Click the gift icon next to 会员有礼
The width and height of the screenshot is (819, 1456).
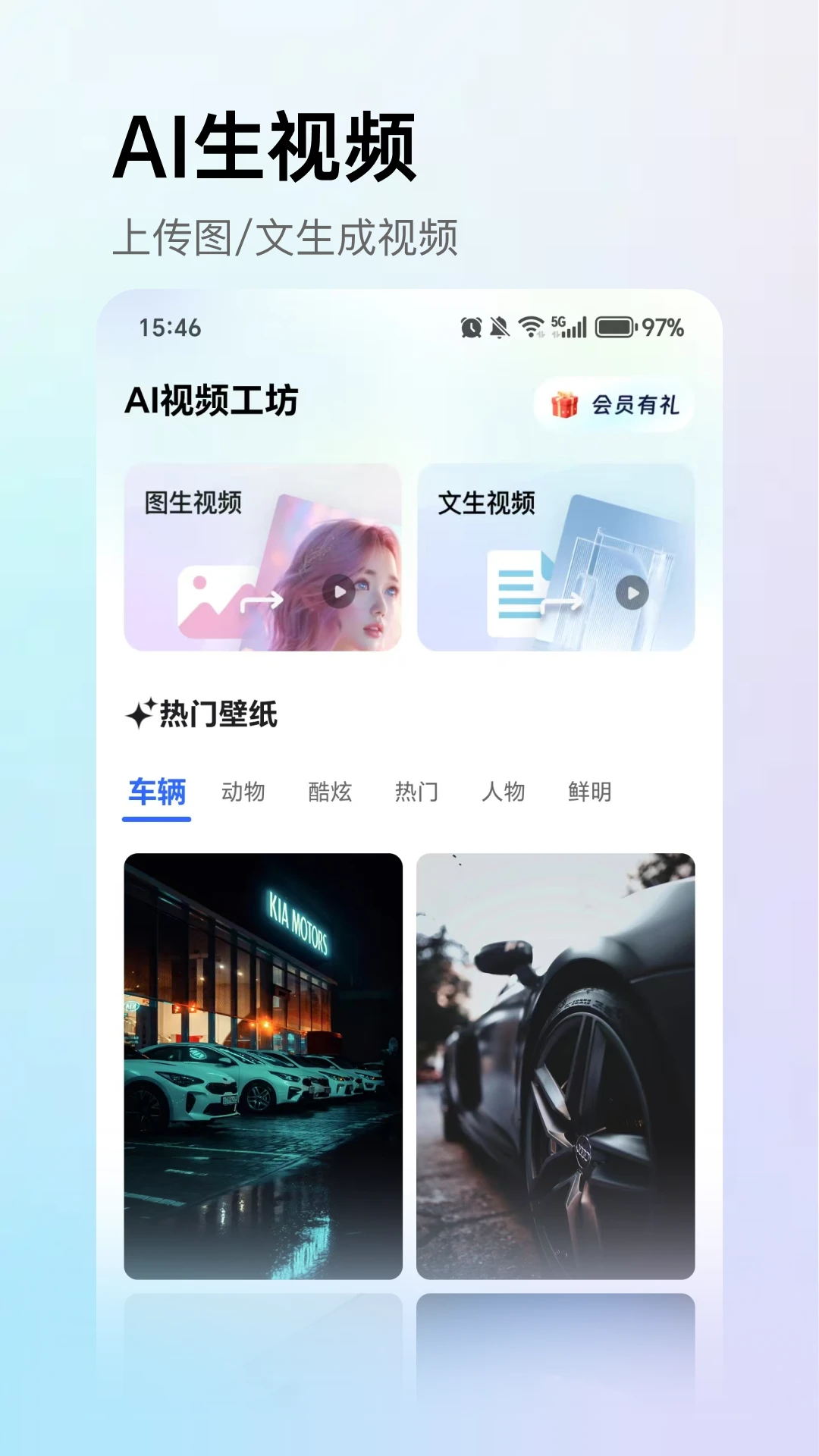pos(565,405)
